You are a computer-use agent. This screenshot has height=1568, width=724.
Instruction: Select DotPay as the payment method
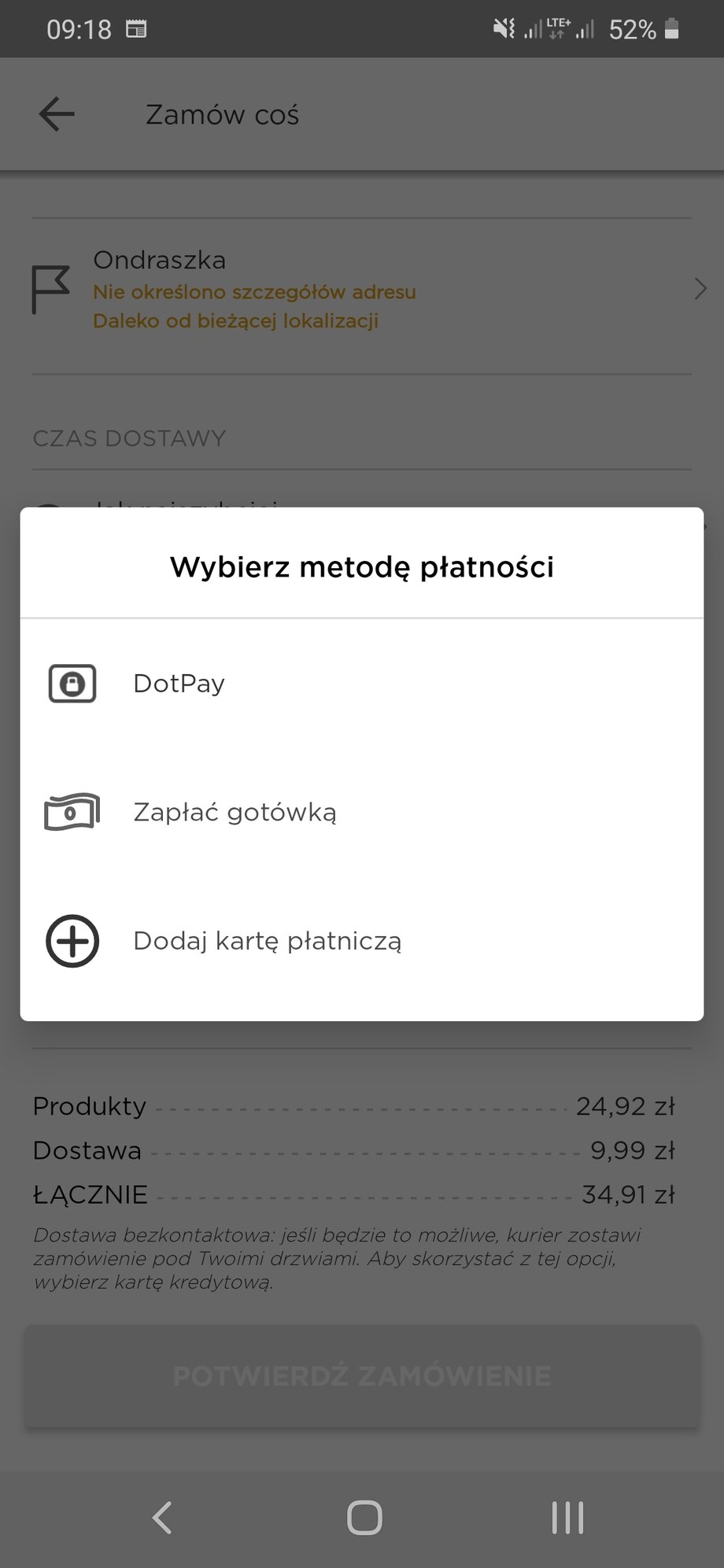tap(179, 683)
